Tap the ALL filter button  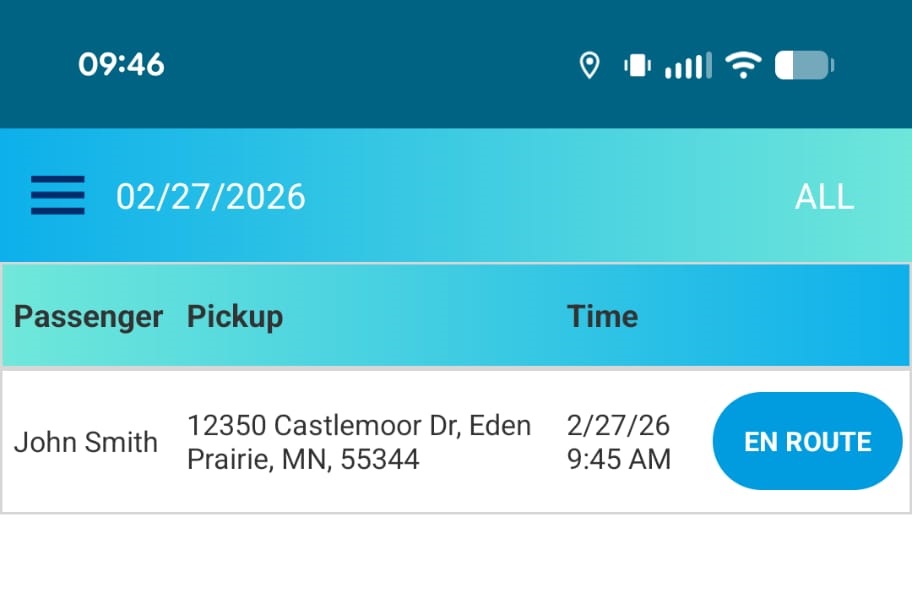824,197
